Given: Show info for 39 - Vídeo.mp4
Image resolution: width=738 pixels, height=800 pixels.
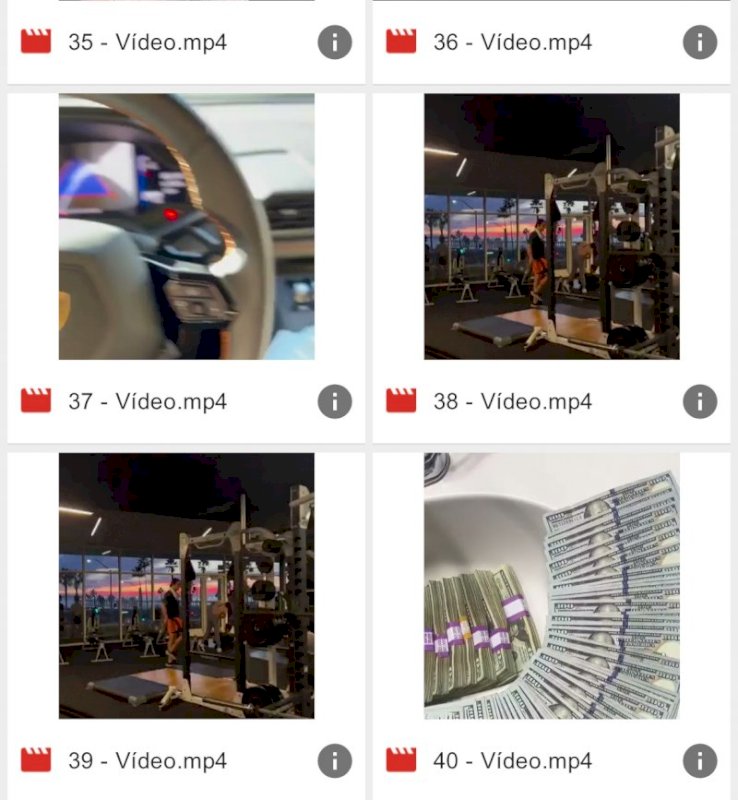Looking at the screenshot, I should [335, 761].
